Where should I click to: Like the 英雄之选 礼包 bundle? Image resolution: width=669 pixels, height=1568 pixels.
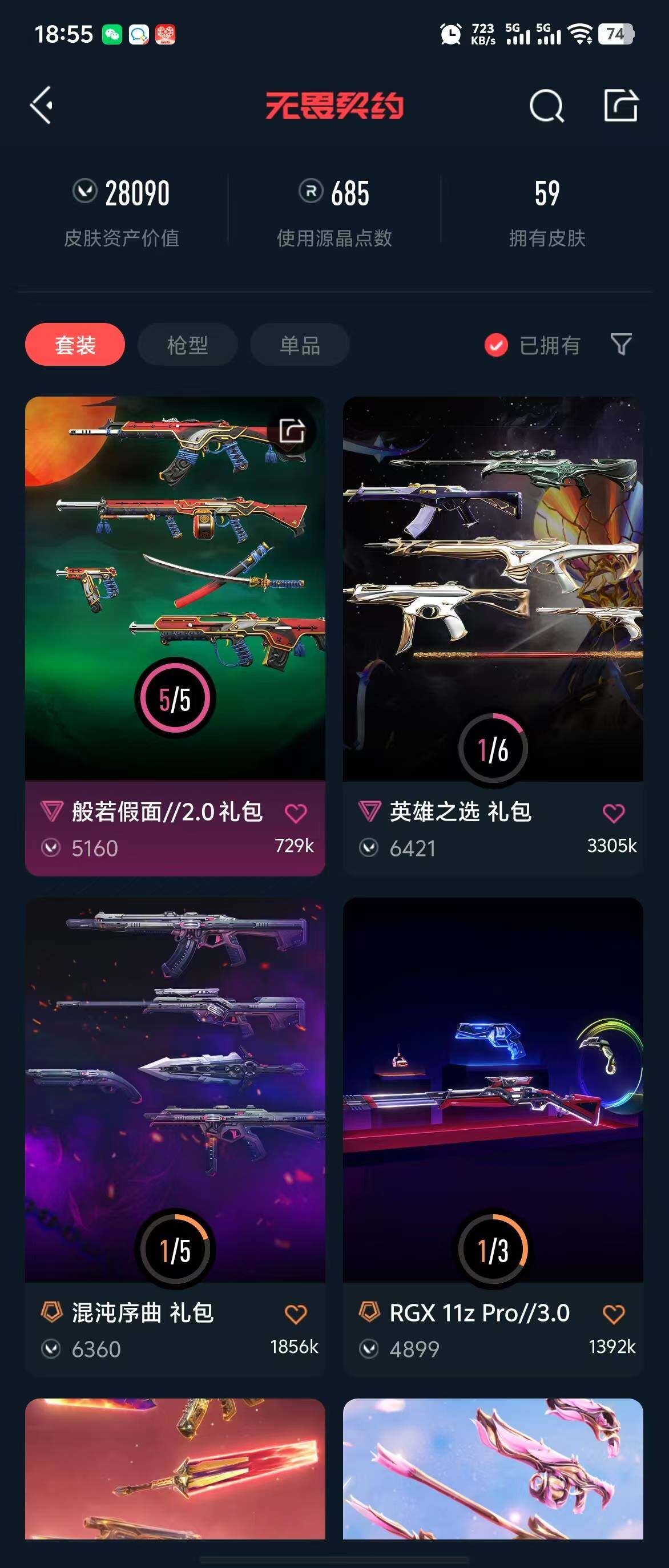(x=613, y=813)
